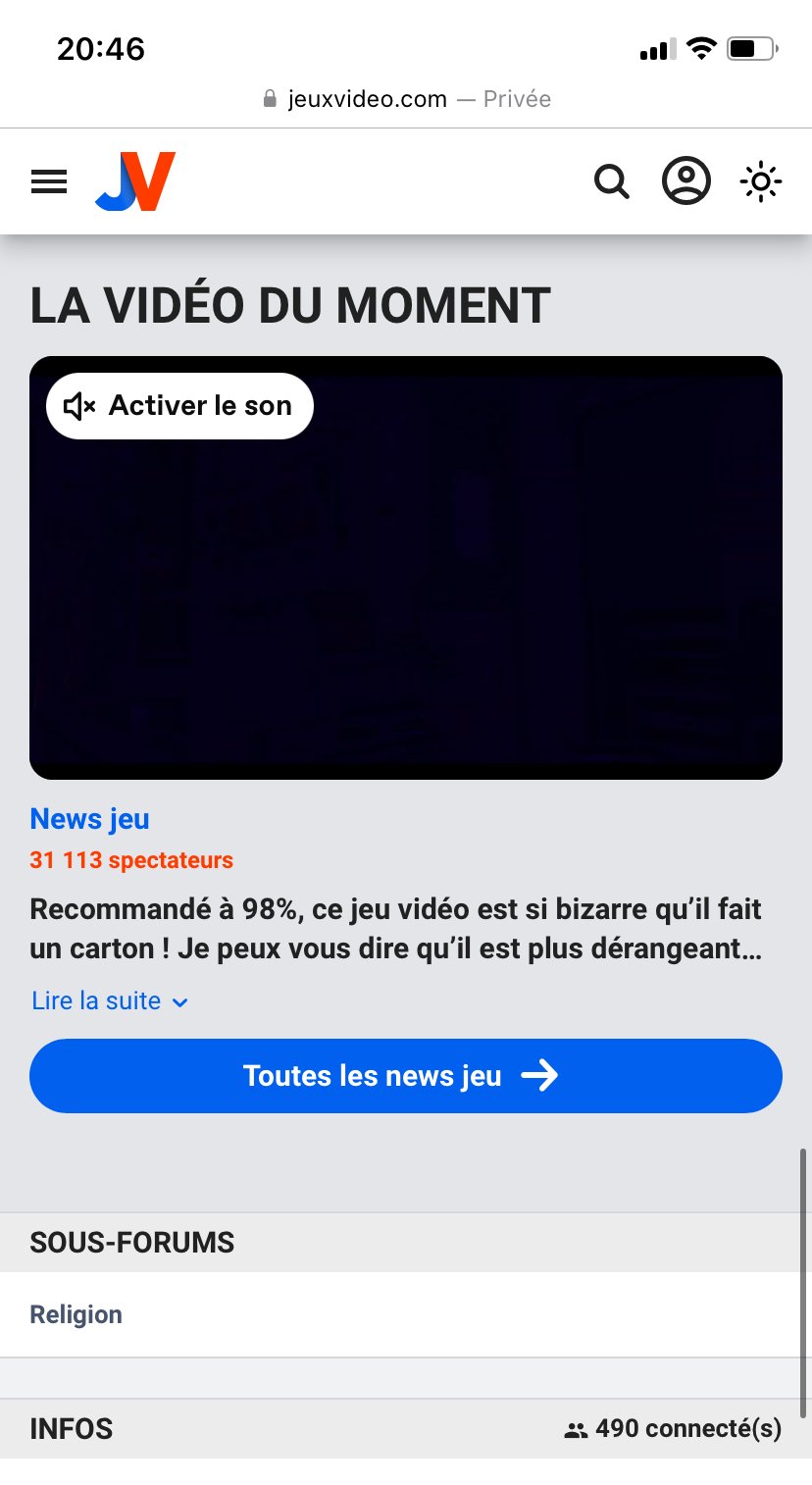Tap Activer le son on the video

179,405
